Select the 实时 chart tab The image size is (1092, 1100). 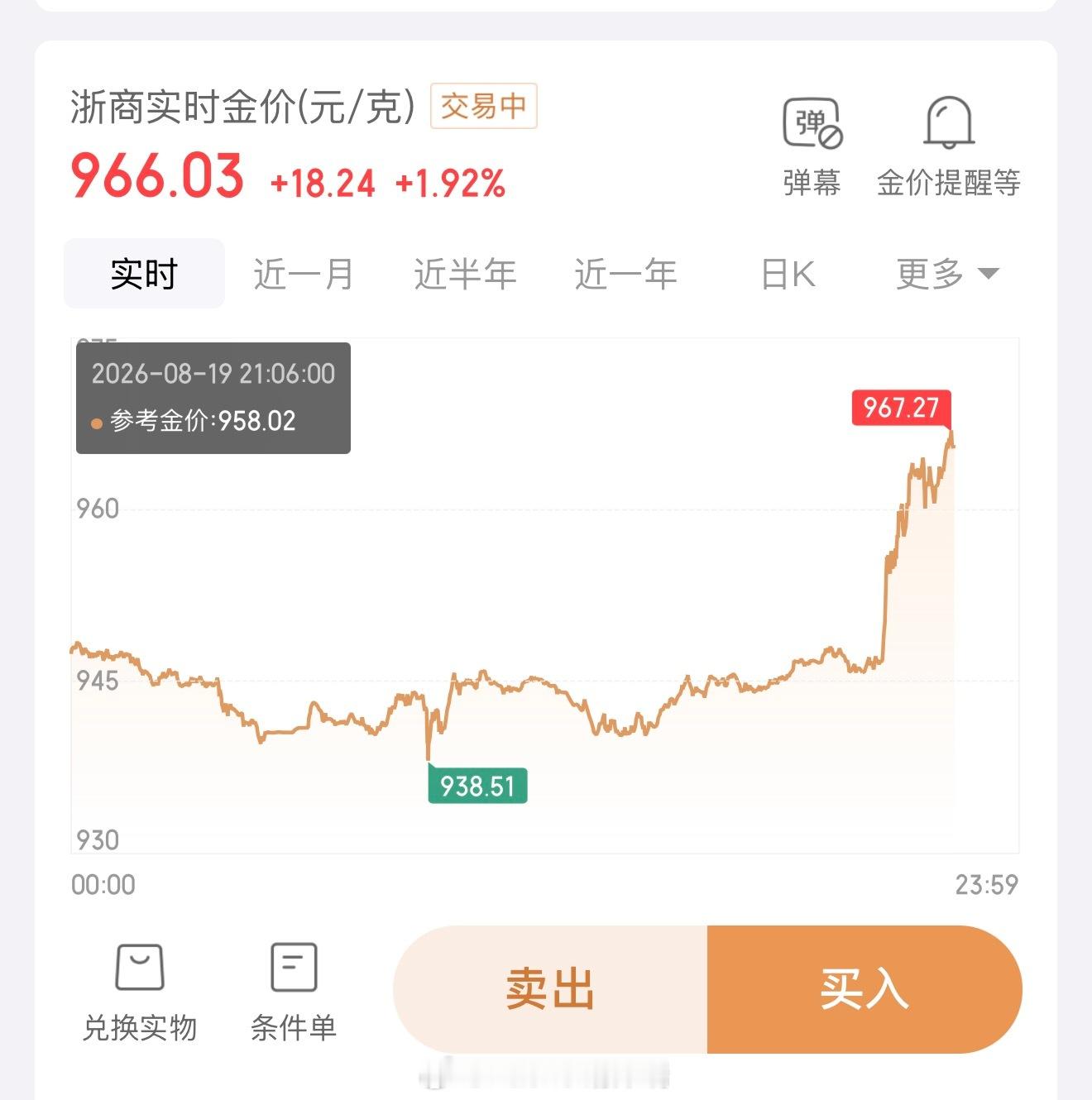[x=144, y=274]
